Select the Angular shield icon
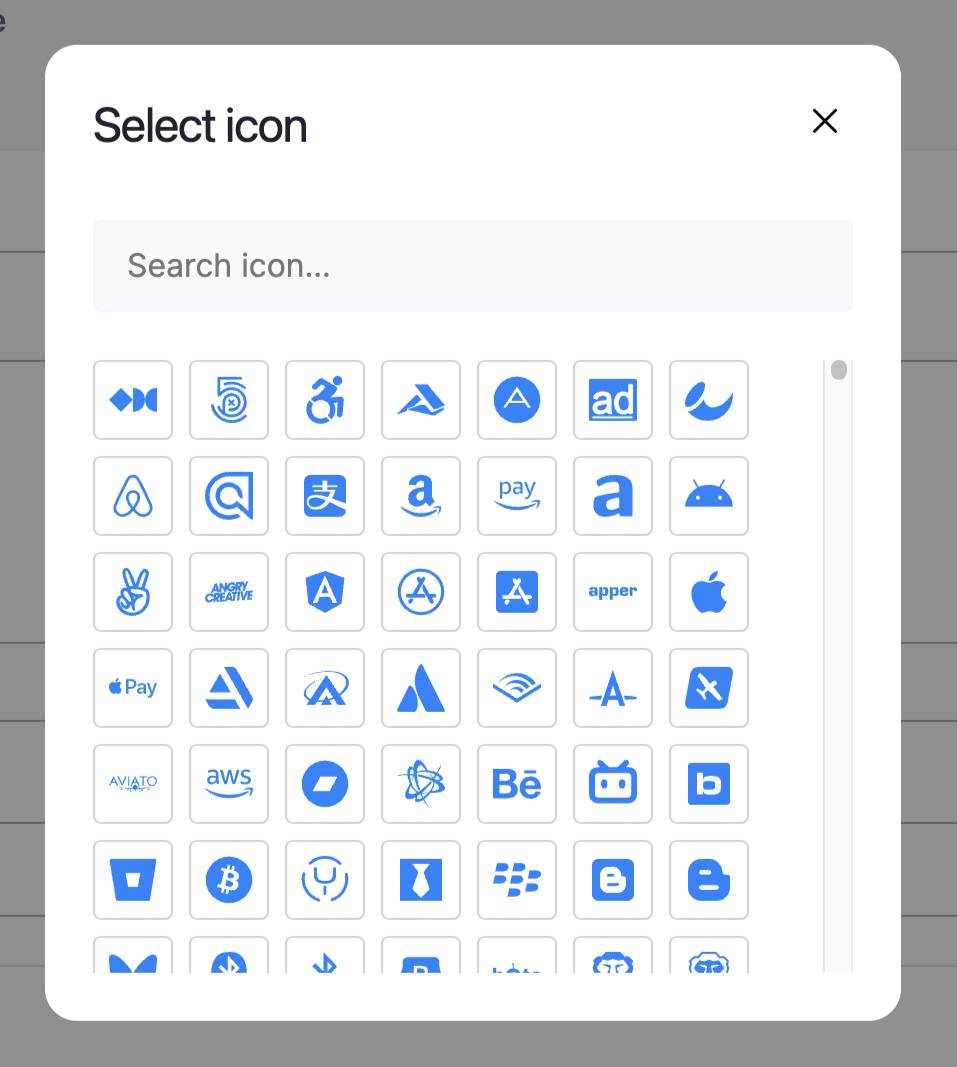The image size is (957, 1067). tap(325, 592)
